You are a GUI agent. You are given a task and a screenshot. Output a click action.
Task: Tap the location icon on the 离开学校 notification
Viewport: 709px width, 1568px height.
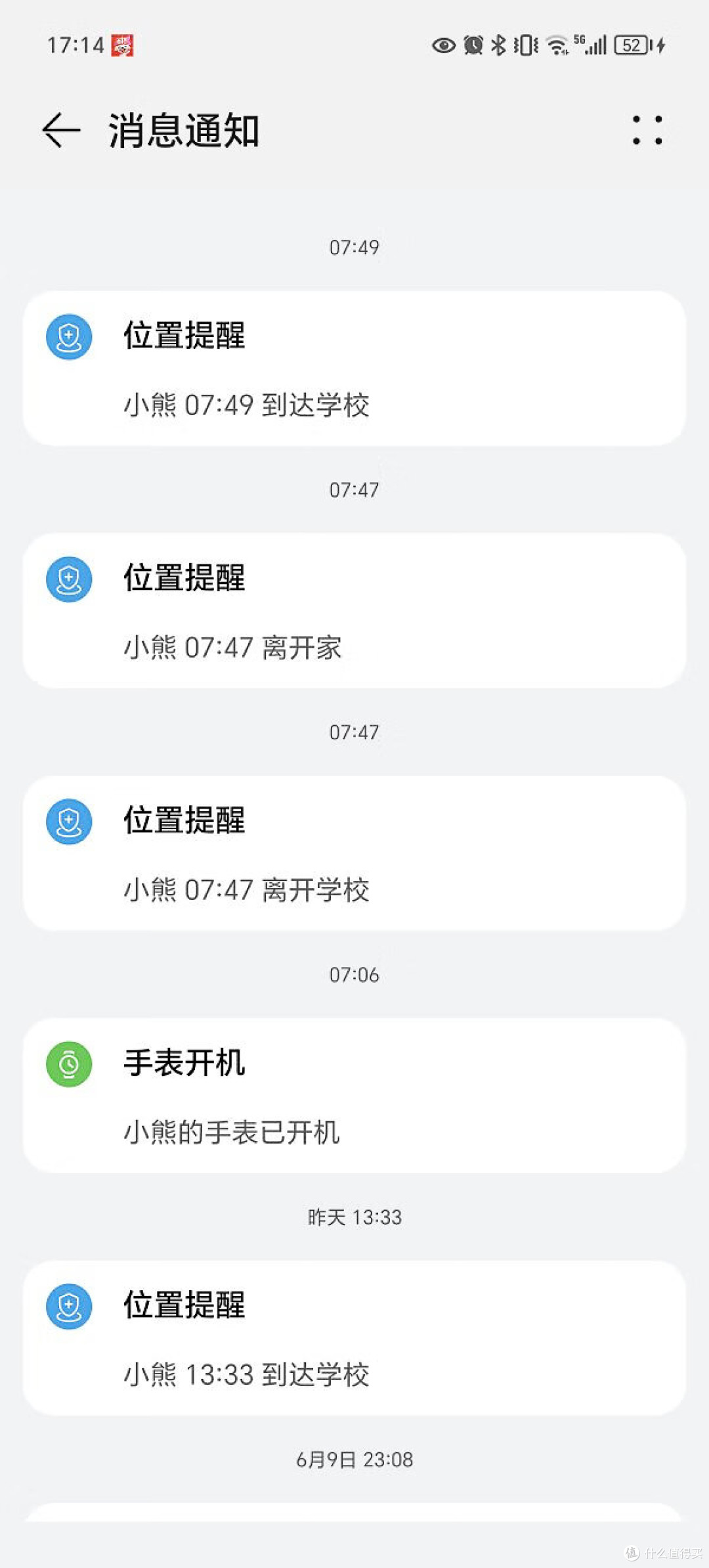(x=68, y=822)
